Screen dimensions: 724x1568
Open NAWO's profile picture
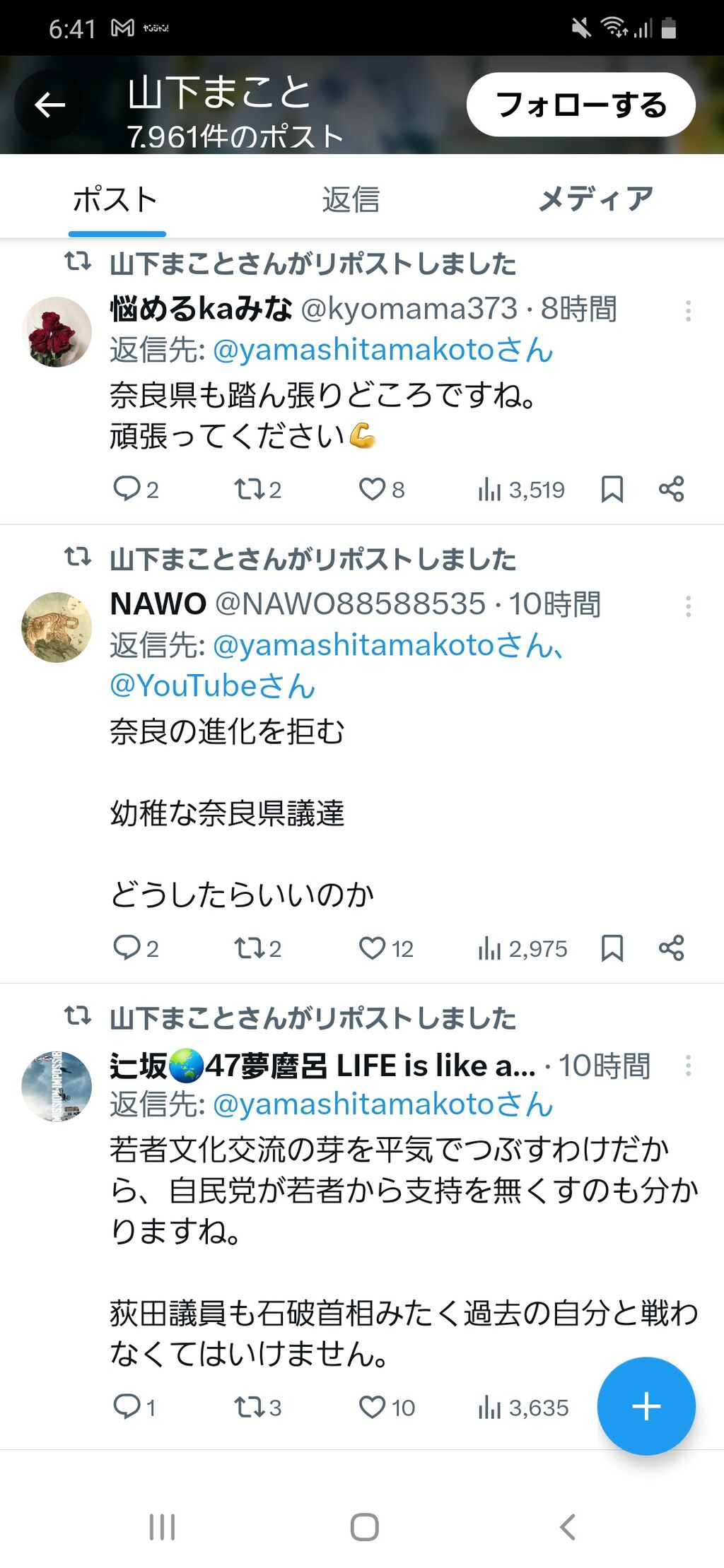coord(57,627)
